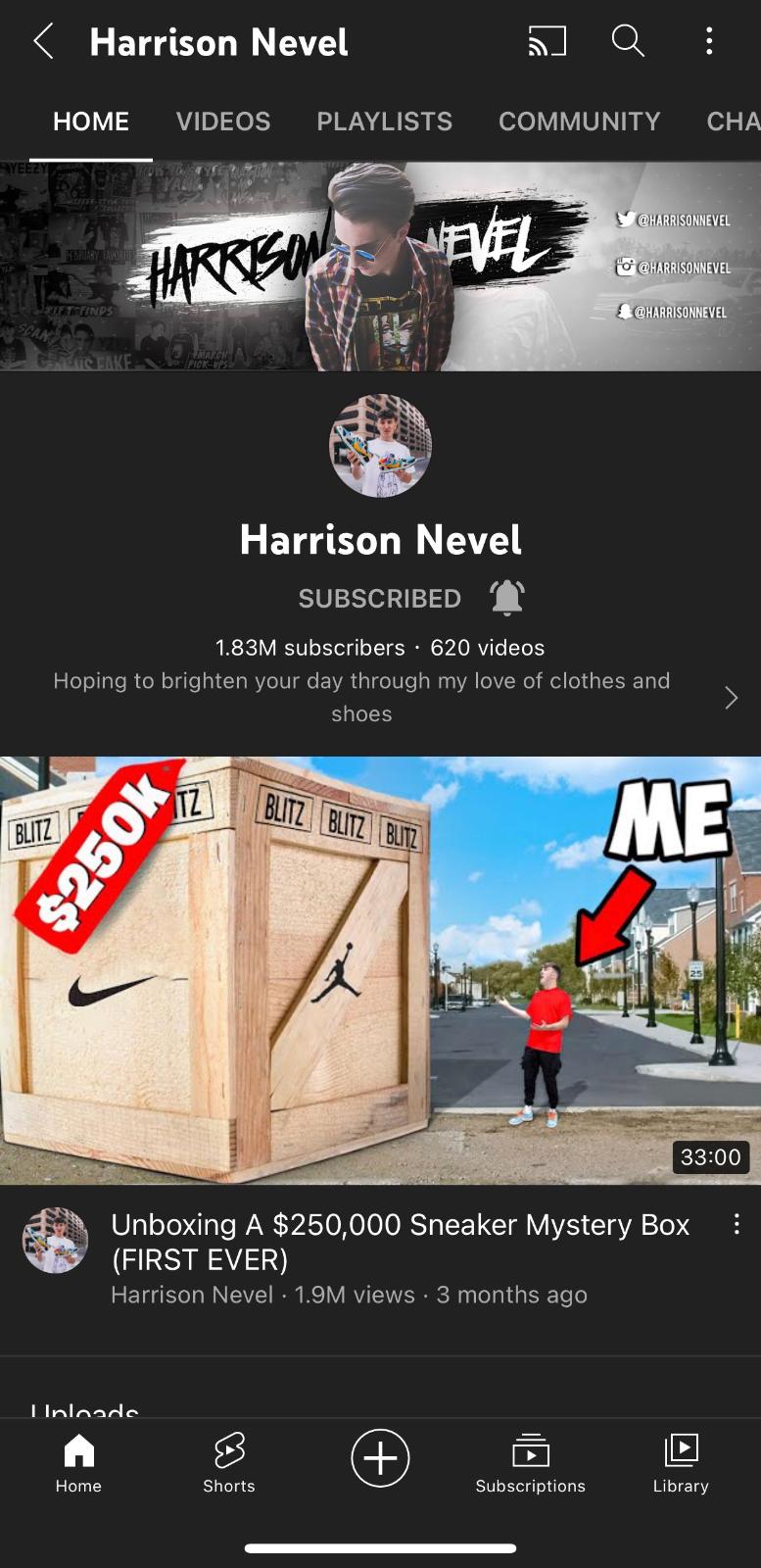
Task: Search within YouTube using the magnifier
Action: click(x=628, y=41)
